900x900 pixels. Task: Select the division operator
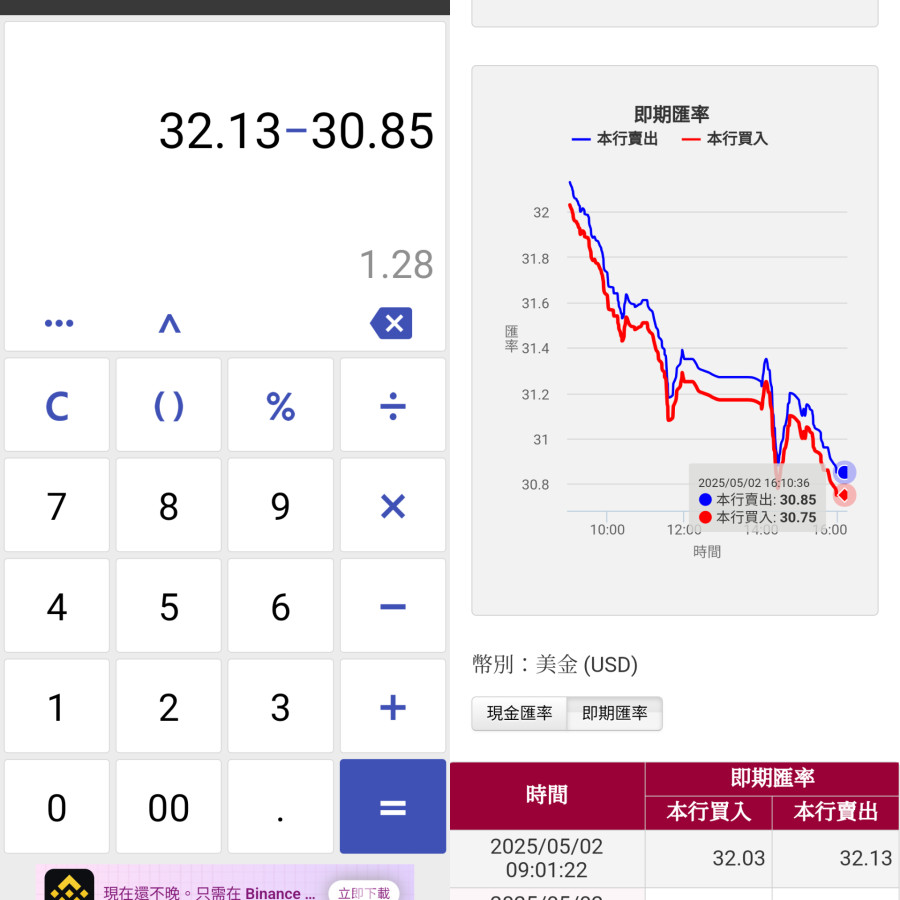(x=393, y=406)
